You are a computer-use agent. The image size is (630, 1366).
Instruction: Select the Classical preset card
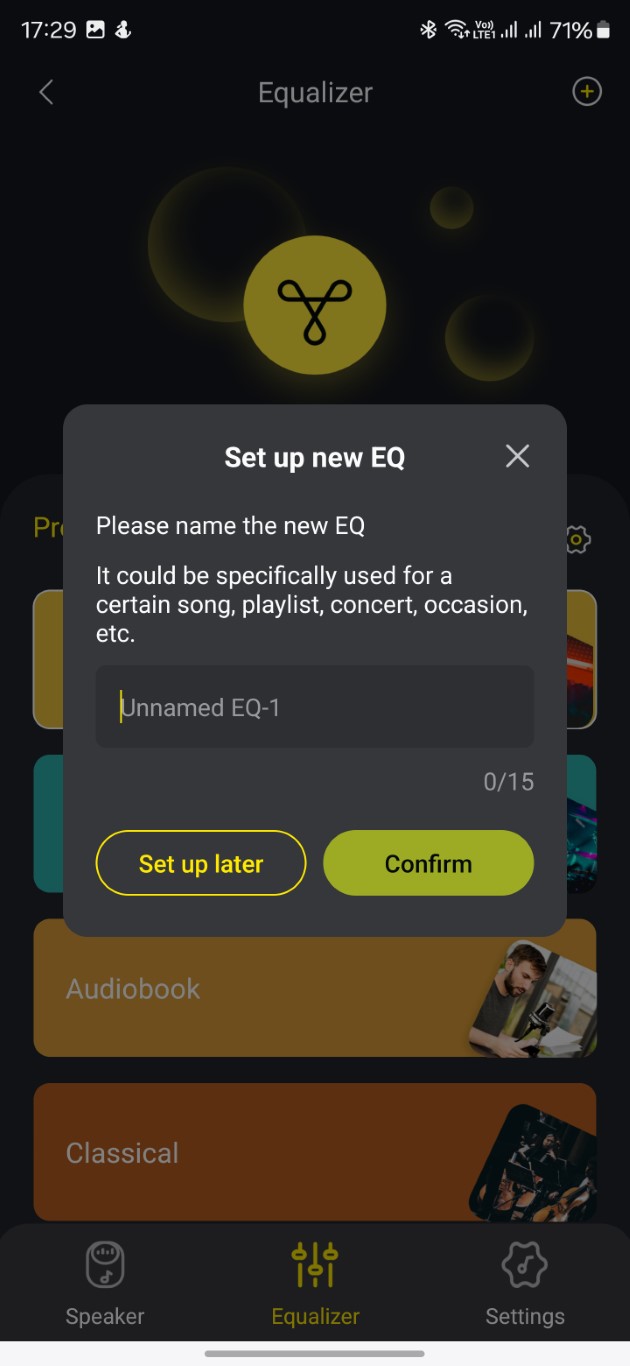coord(315,1152)
